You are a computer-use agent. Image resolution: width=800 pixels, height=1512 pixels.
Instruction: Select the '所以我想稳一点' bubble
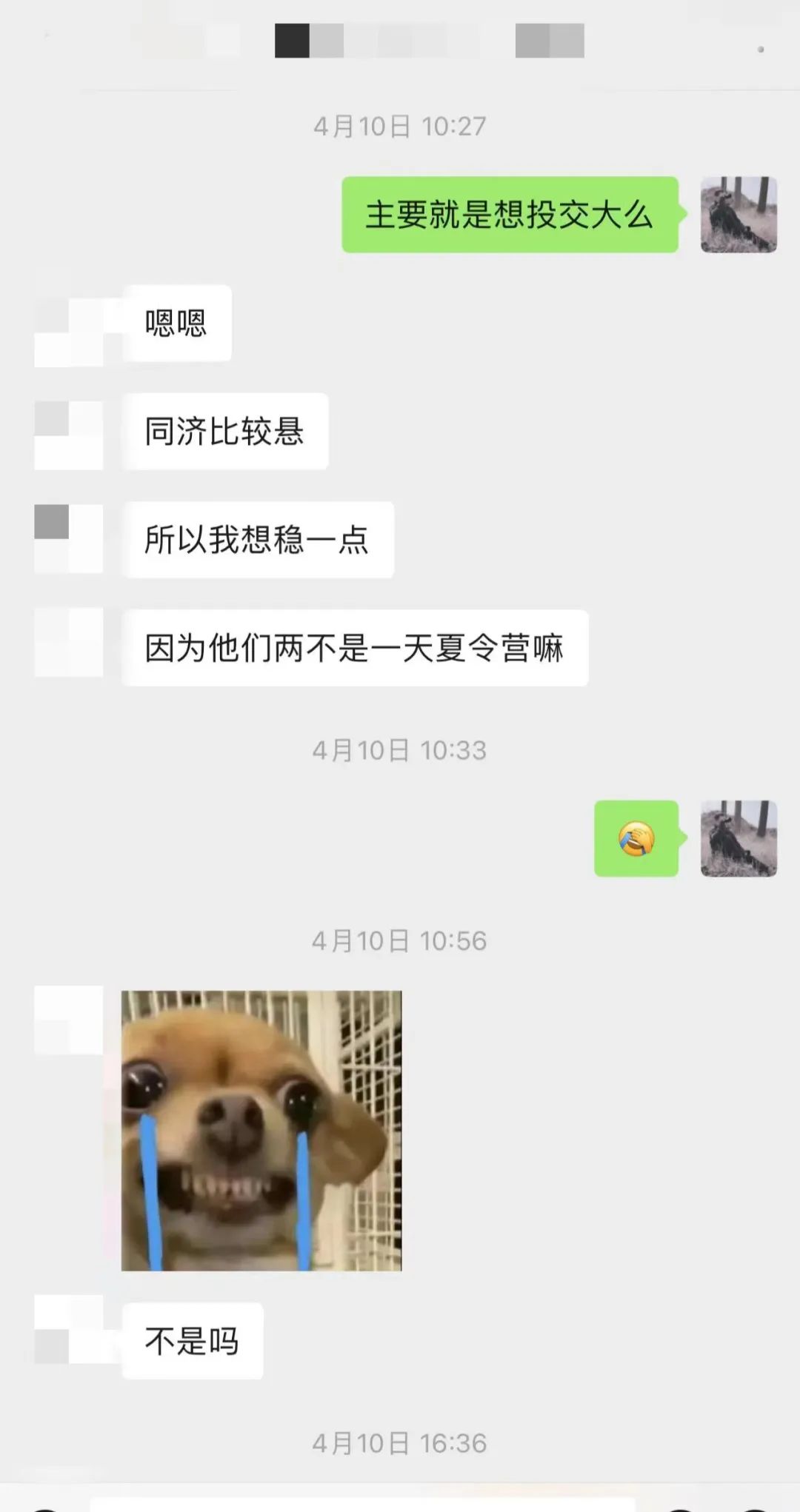pyautogui.click(x=259, y=541)
